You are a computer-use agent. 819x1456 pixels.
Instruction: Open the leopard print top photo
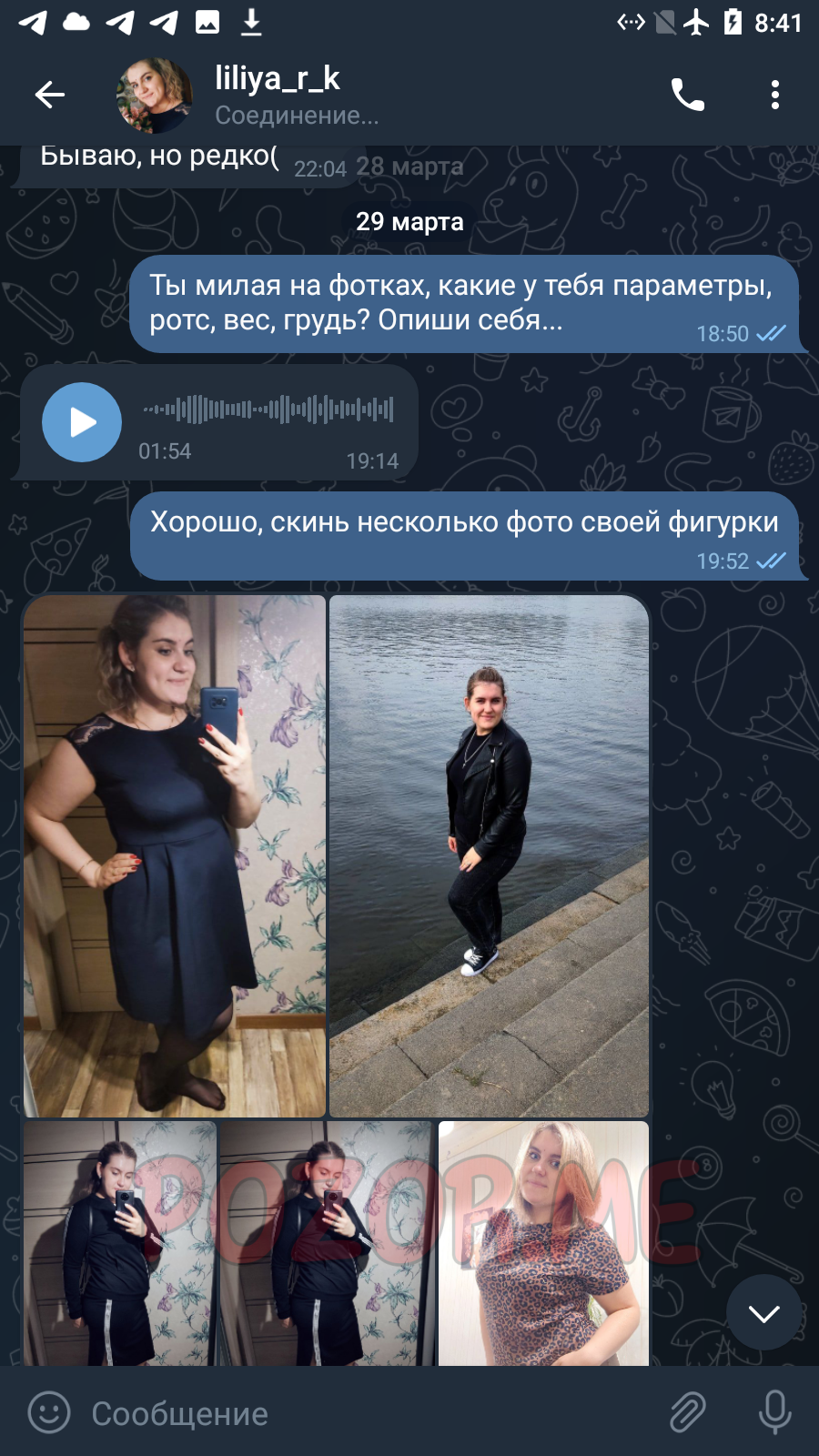point(543,1243)
